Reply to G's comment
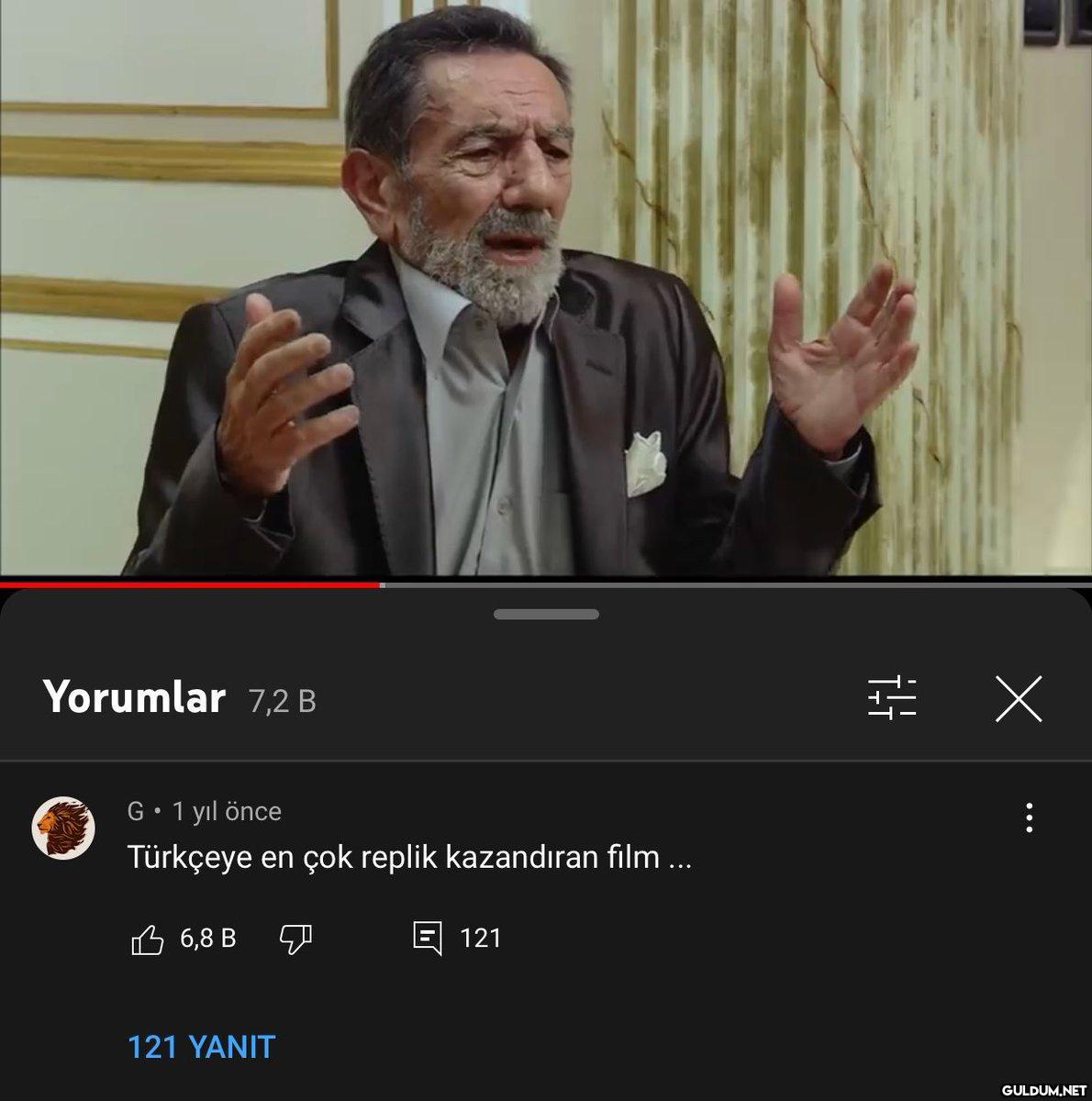This screenshot has width=1092, height=1101. 428,939
